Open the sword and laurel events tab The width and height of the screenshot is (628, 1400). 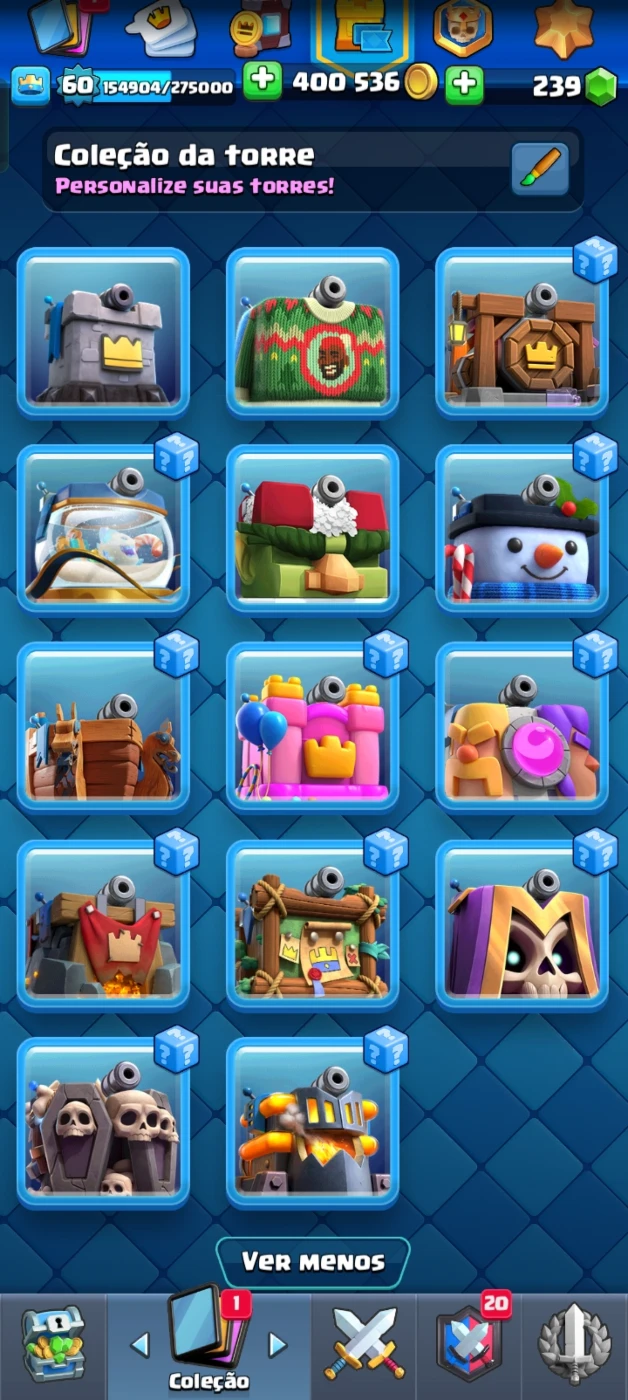point(575,1345)
